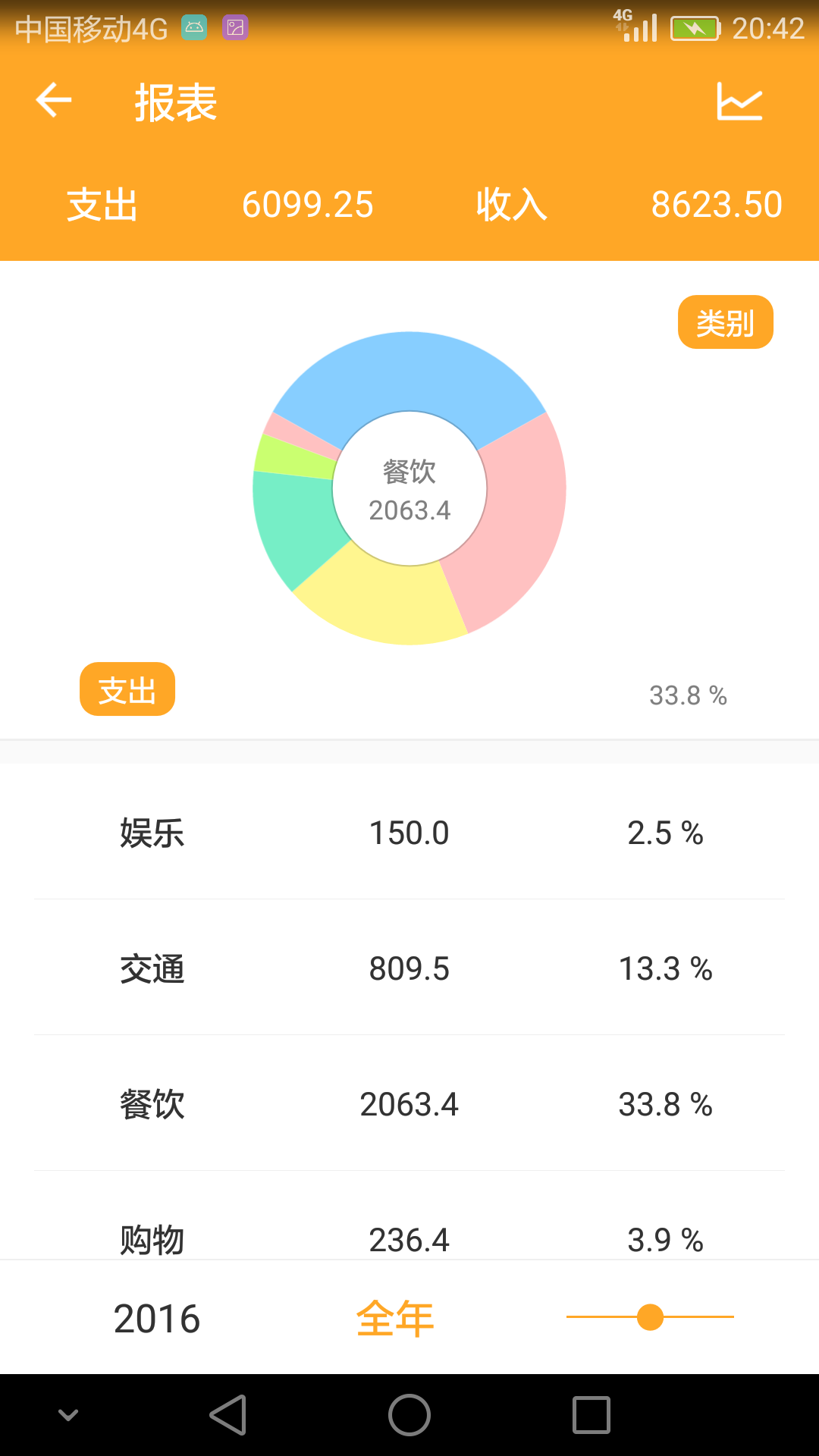Open the trend line chart view
Screen dimensions: 819x1456
[739, 101]
